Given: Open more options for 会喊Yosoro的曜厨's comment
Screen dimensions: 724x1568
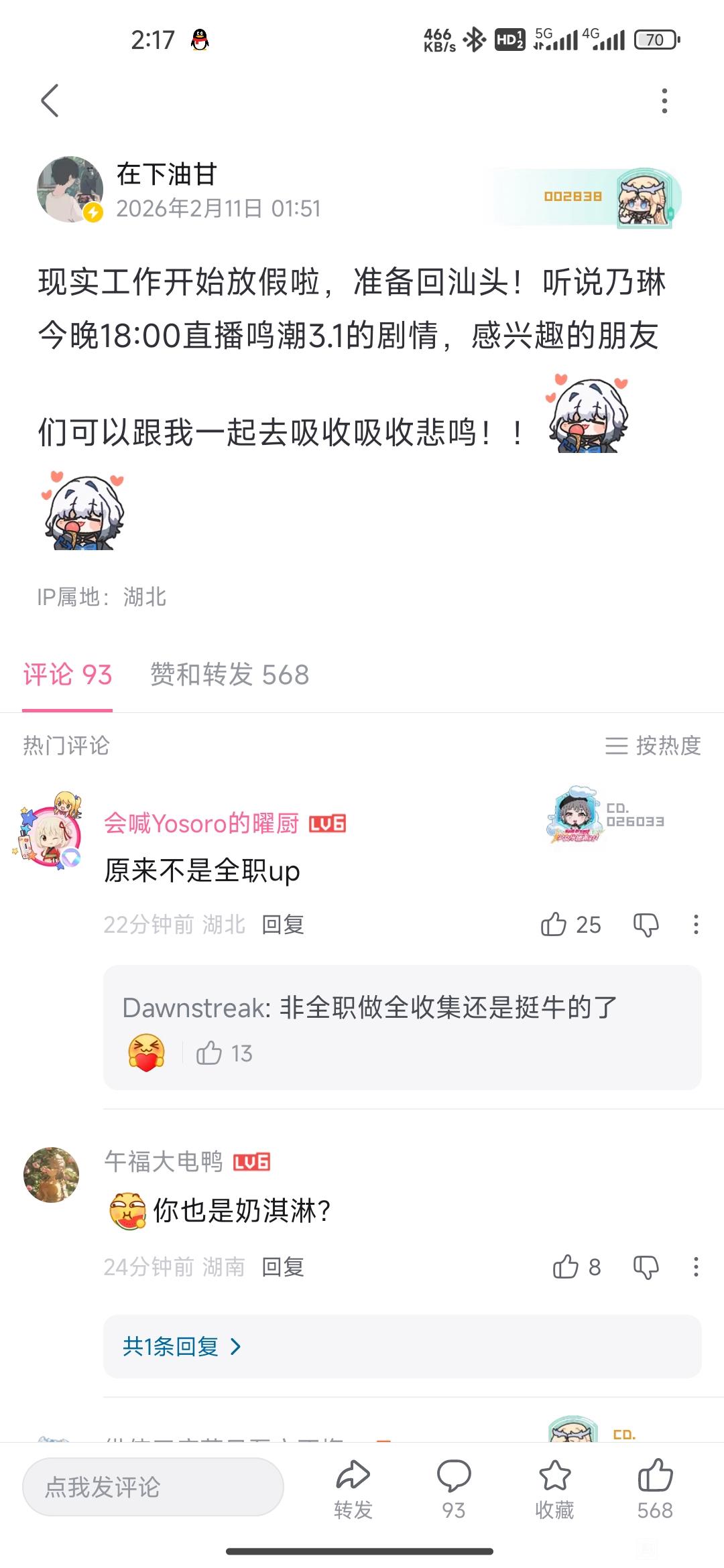Looking at the screenshot, I should point(696,925).
